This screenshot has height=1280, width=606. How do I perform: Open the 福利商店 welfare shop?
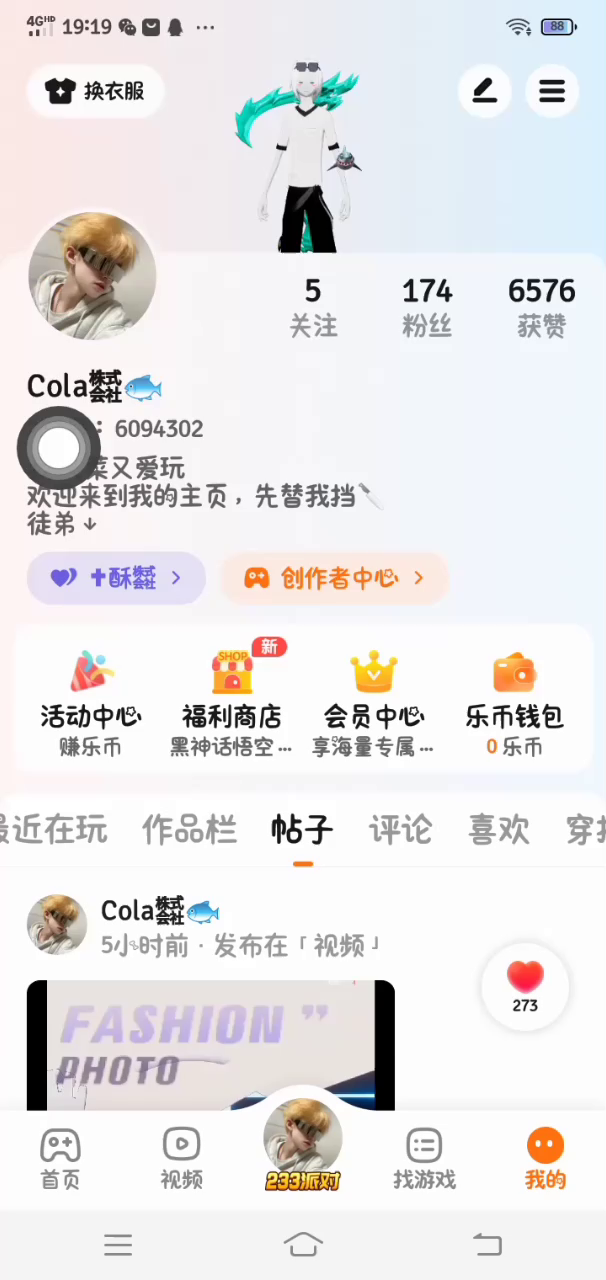point(232,702)
